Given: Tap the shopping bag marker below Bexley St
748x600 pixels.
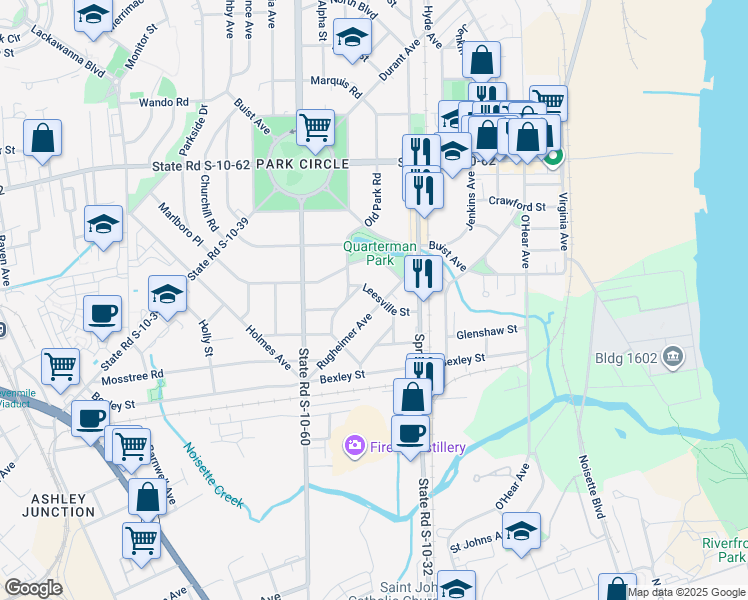Looking at the screenshot, I should coord(413,397).
